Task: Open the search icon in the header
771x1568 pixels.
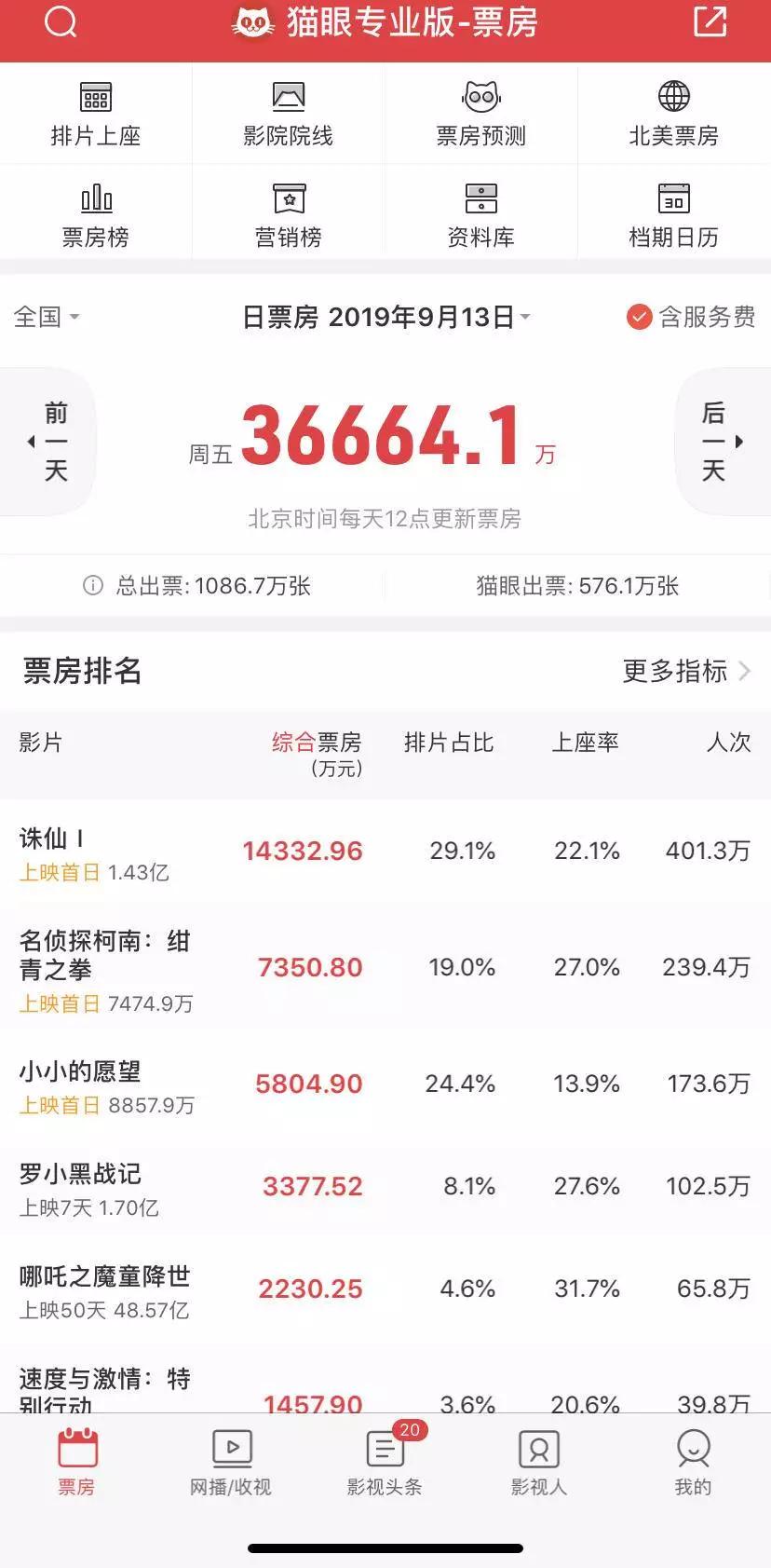Action: click(x=61, y=22)
